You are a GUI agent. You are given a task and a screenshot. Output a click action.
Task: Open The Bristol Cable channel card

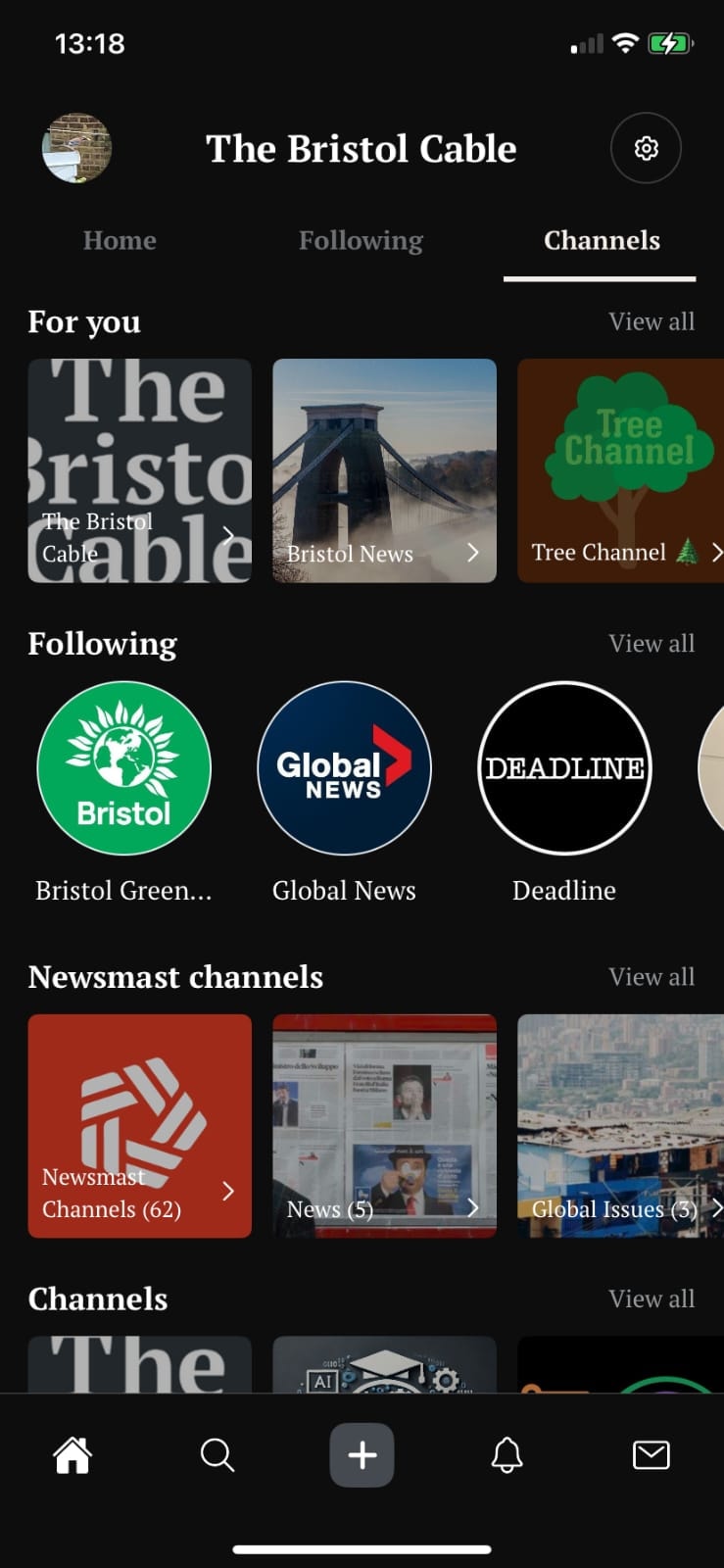point(139,470)
